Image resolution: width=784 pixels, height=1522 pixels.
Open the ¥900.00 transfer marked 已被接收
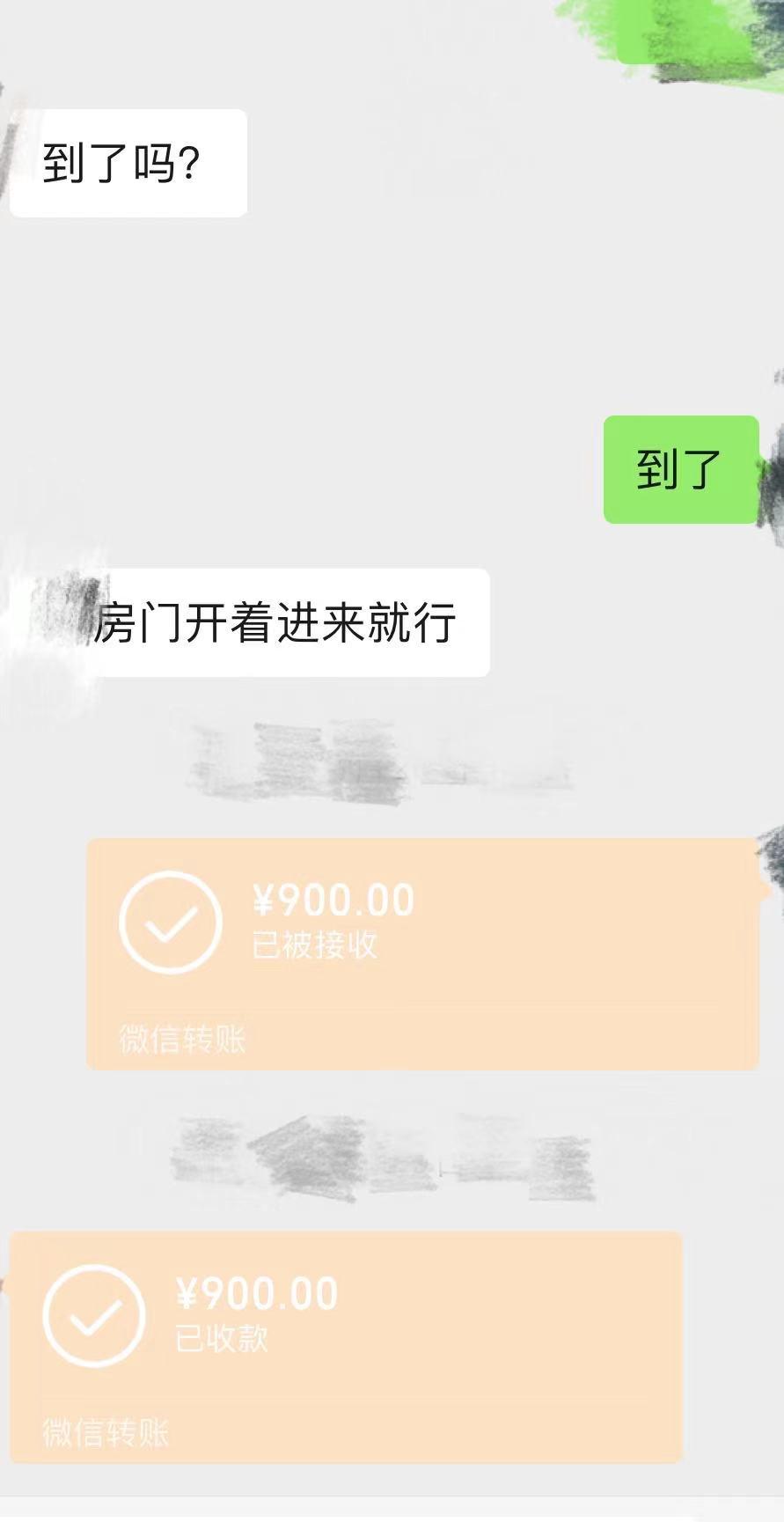(422, 953)
